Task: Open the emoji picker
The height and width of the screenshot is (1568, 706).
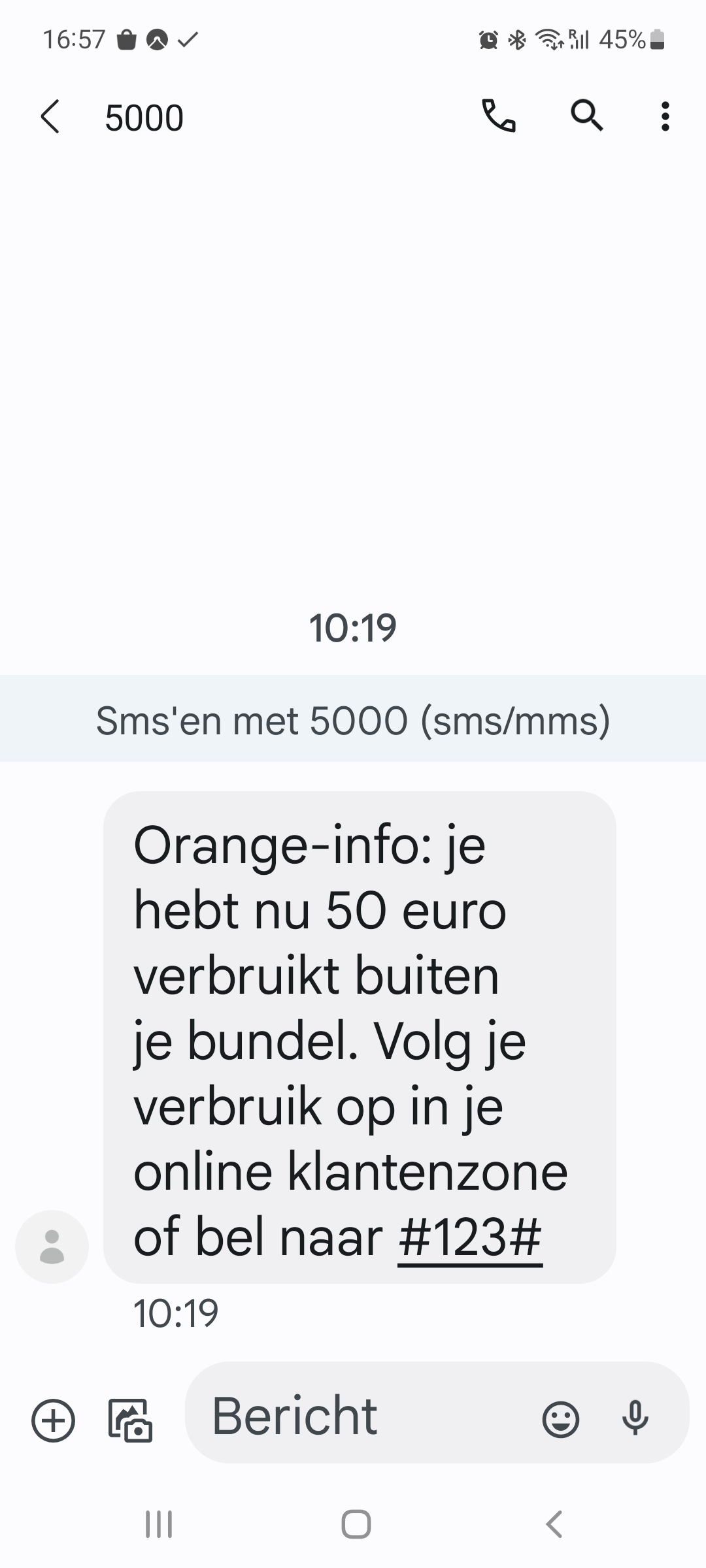Action: 561,1420
